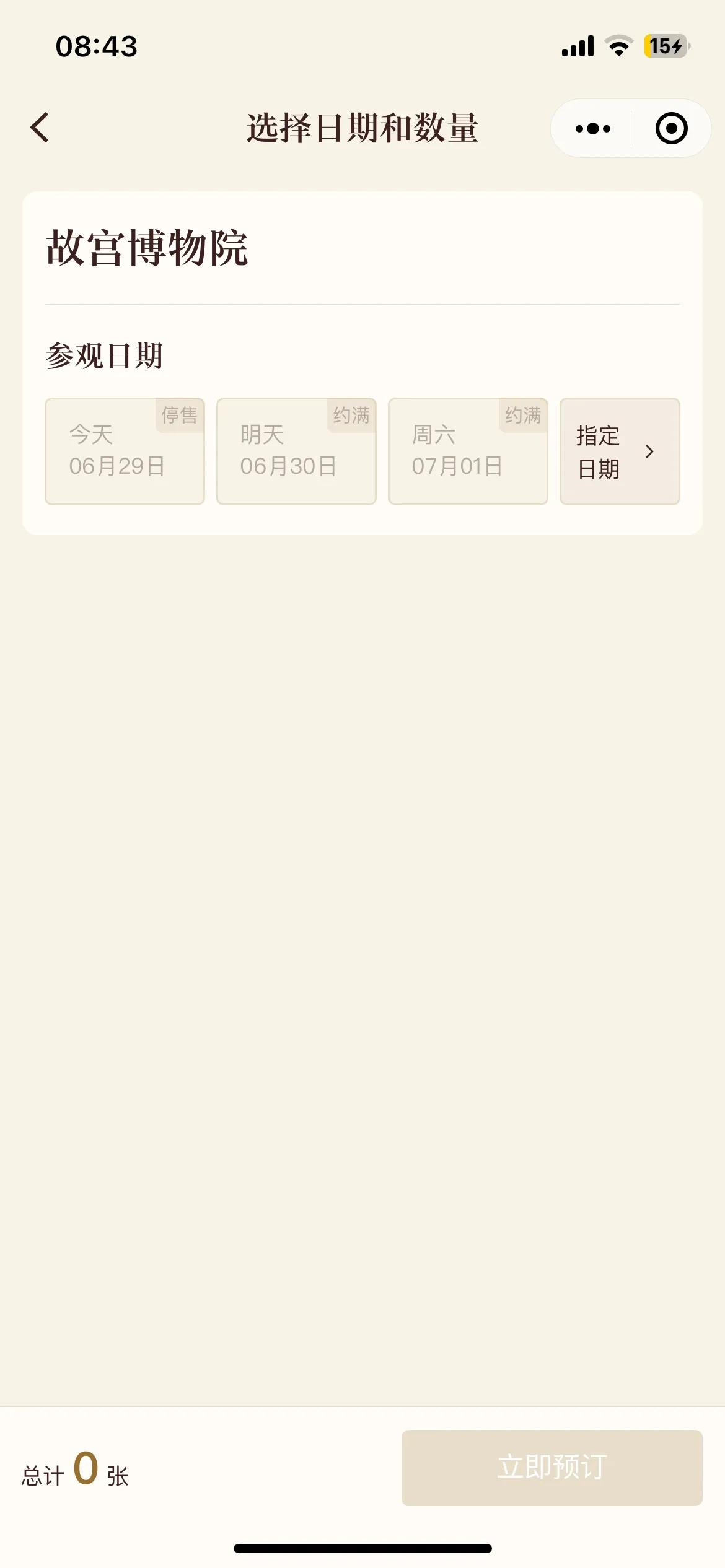The width and height of the screenshot is (725, 1568).
Task: Click the 选择日期和数量 page title
Action: coord(362,128)
